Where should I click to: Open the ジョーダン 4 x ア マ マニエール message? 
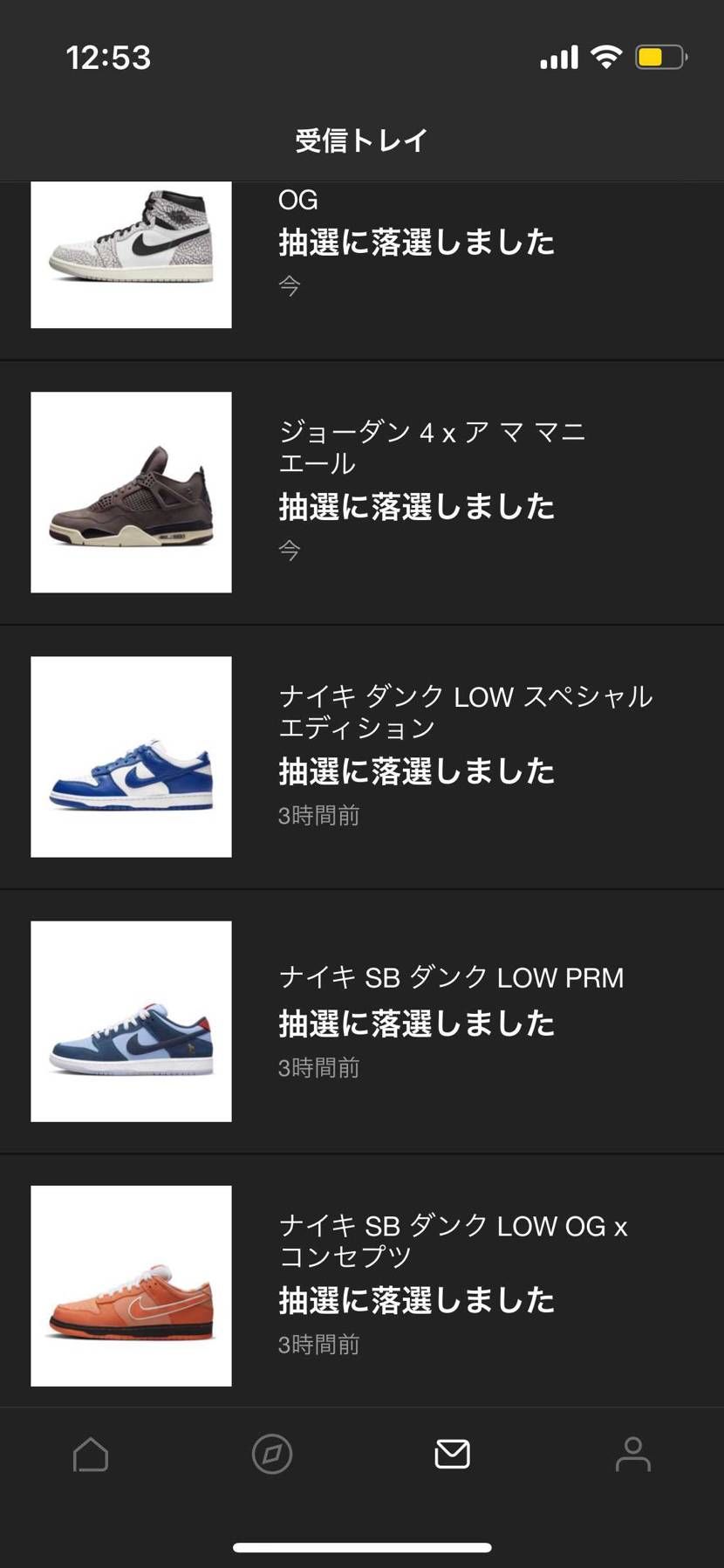(x=416, y=492)
